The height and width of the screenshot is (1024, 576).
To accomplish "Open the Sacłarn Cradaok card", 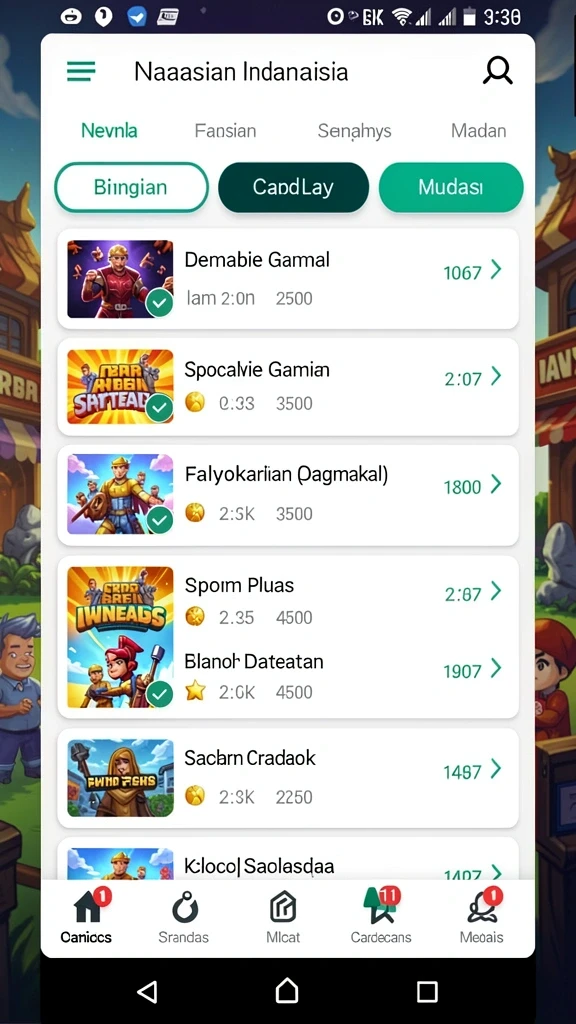I will click(x=288, y=778).
